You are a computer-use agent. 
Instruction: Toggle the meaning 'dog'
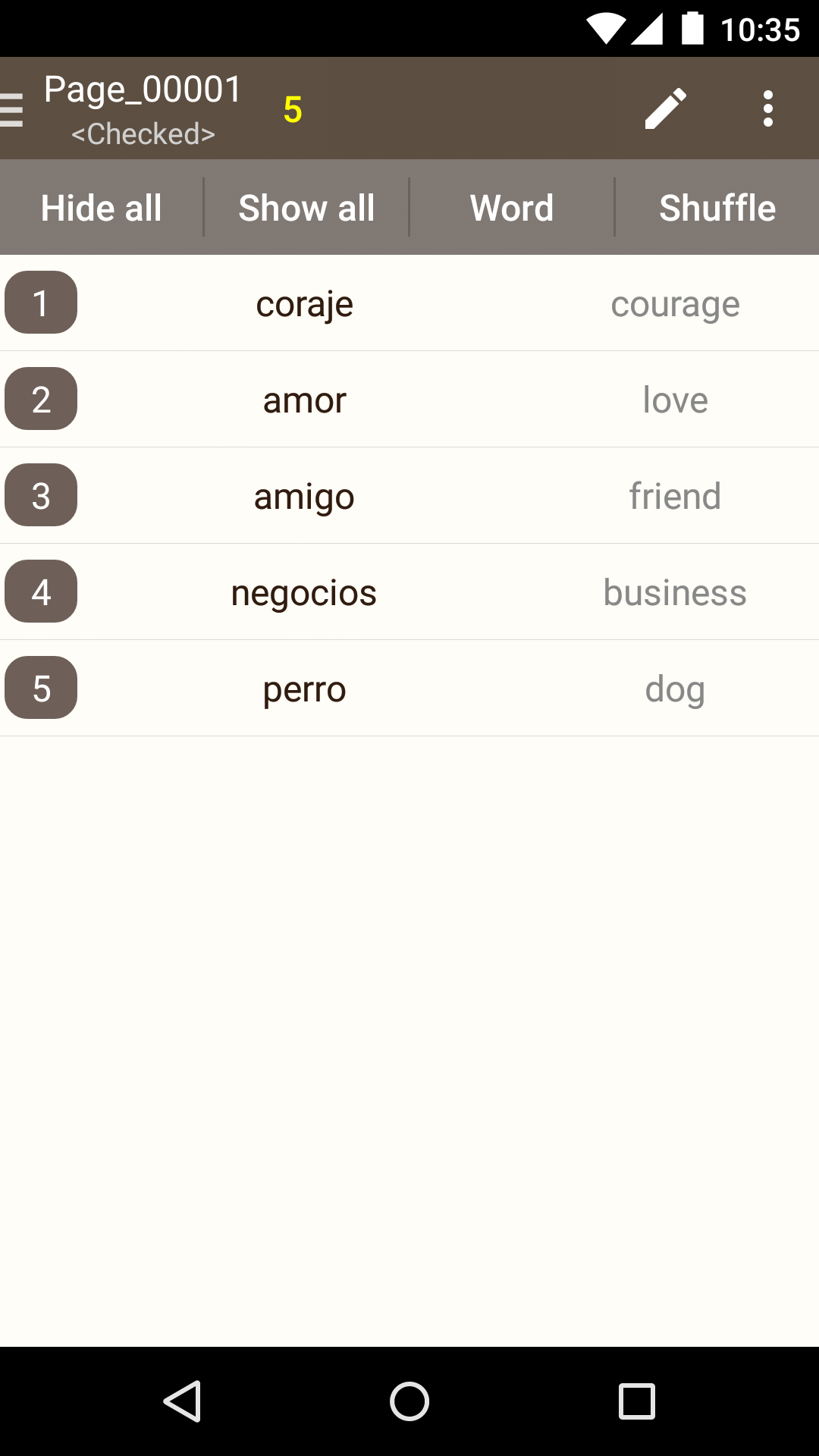675,689
